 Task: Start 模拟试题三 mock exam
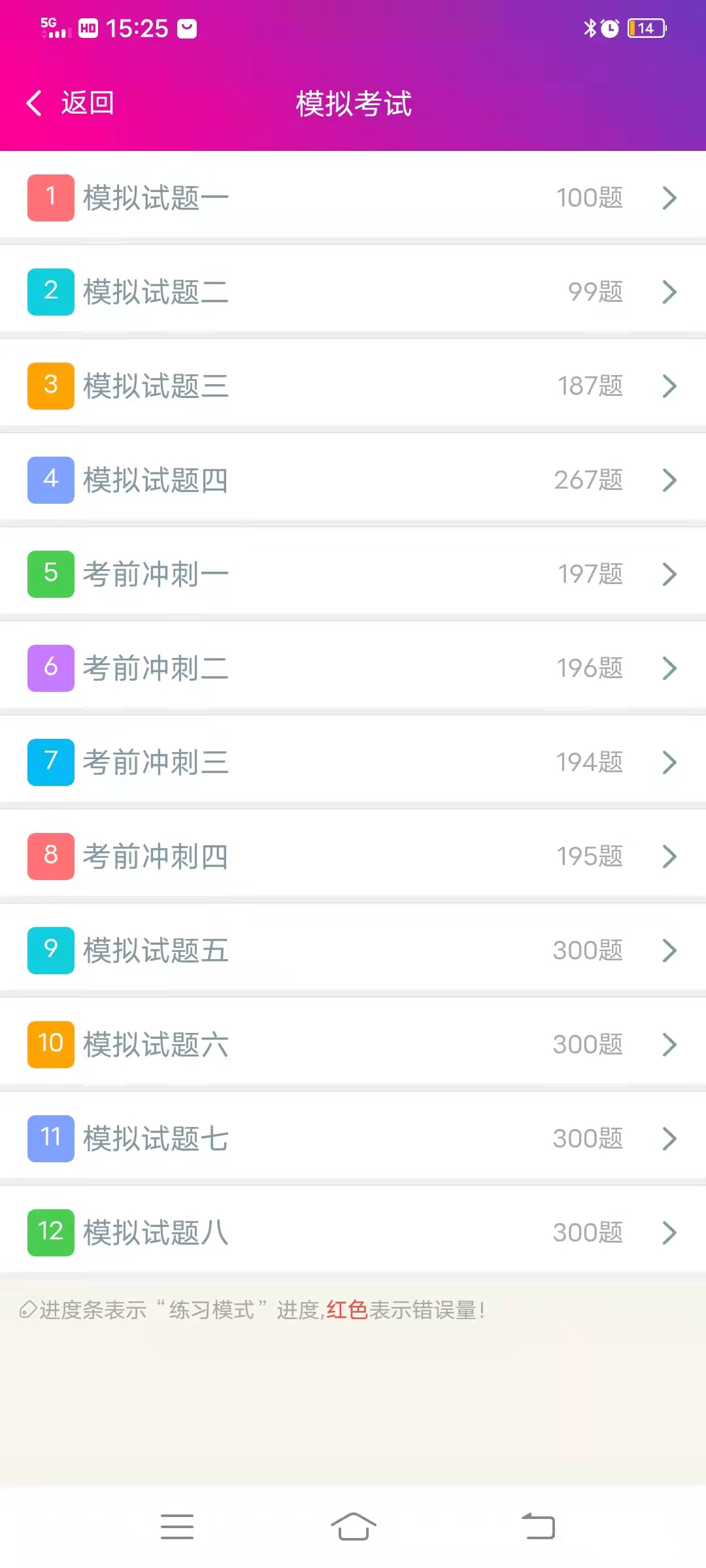pyautogui.click(x=353, y=386)
